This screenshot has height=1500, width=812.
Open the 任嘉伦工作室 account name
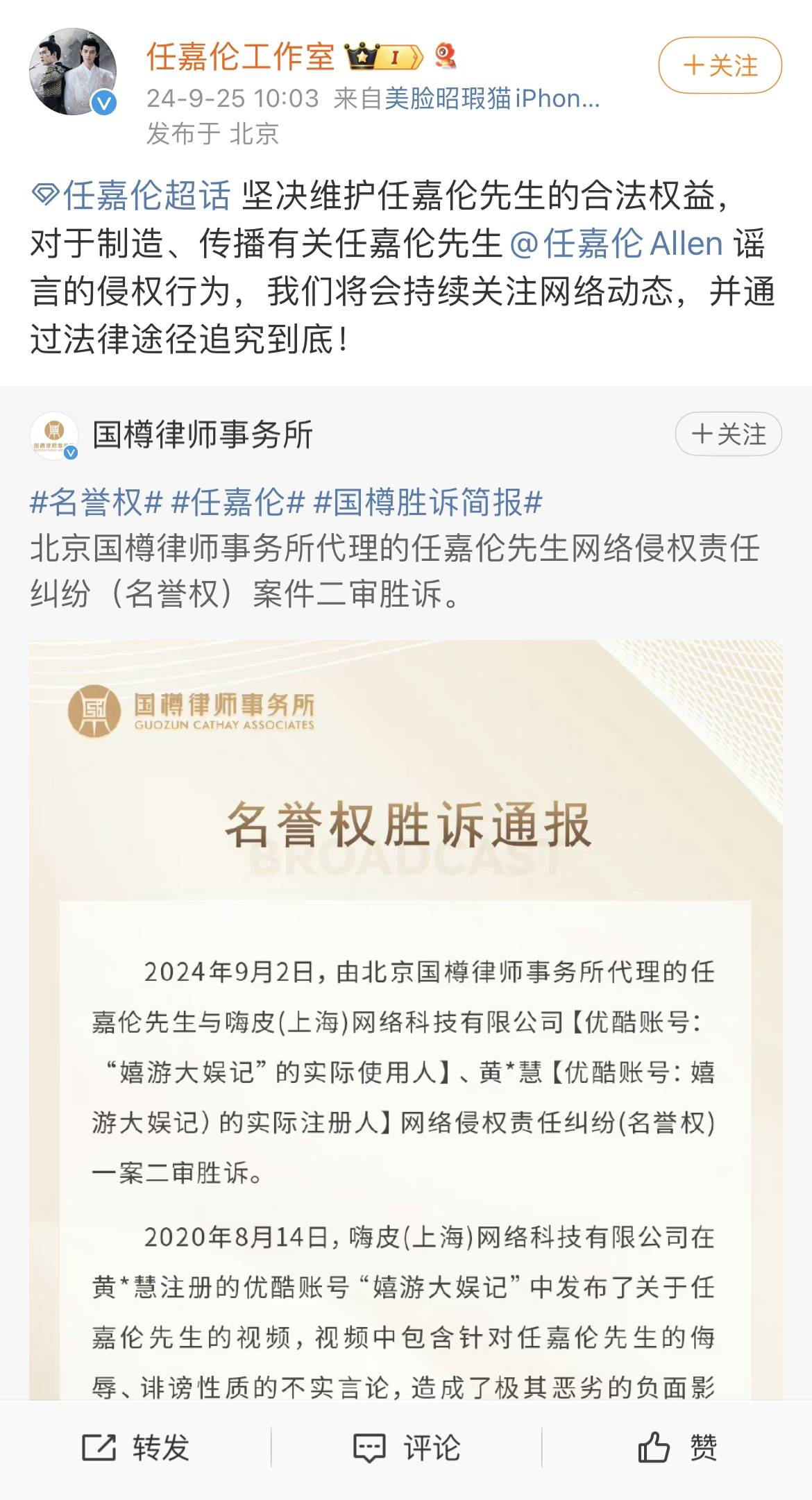240,56
